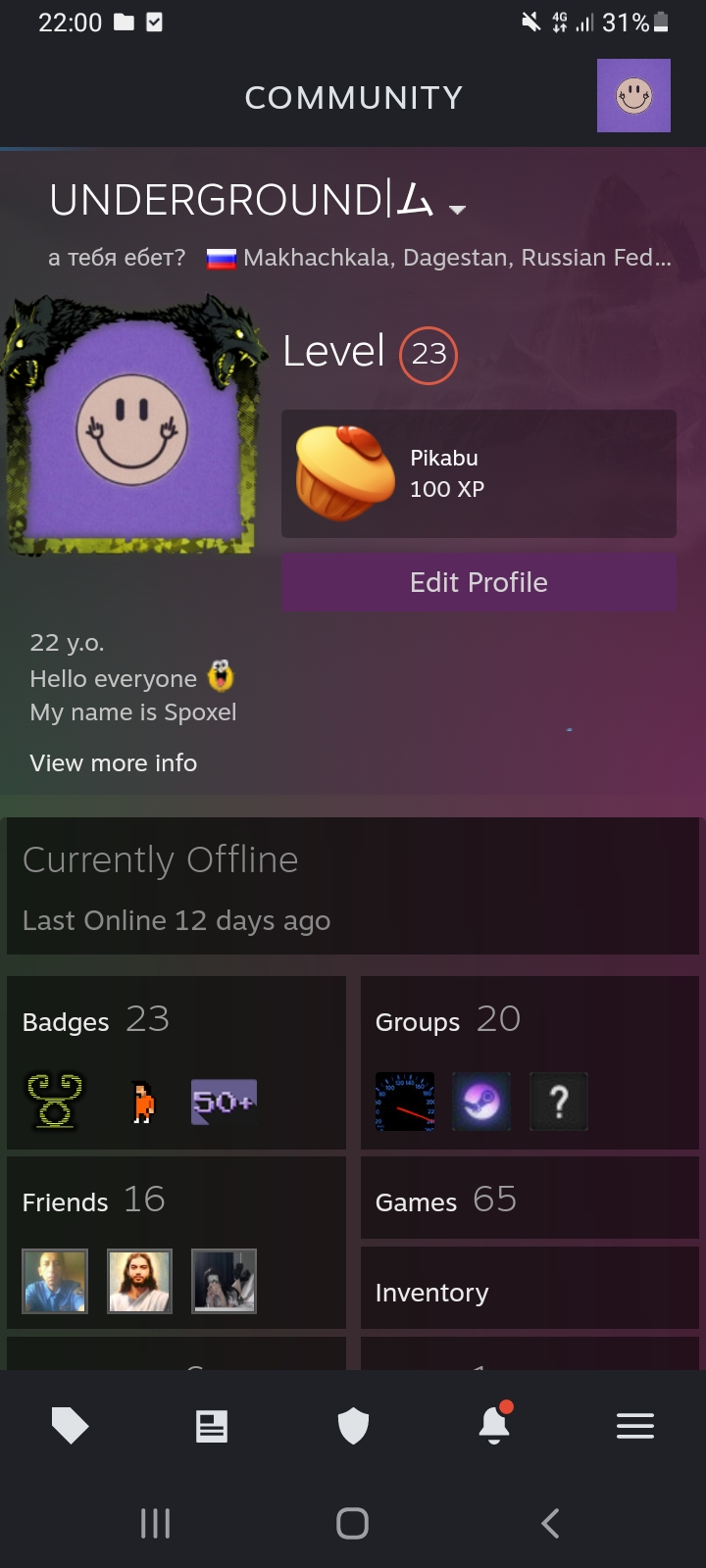The image size is (706, 1568).
Task: Open the long-haired friend's avatar
Action: [139, 1281]
